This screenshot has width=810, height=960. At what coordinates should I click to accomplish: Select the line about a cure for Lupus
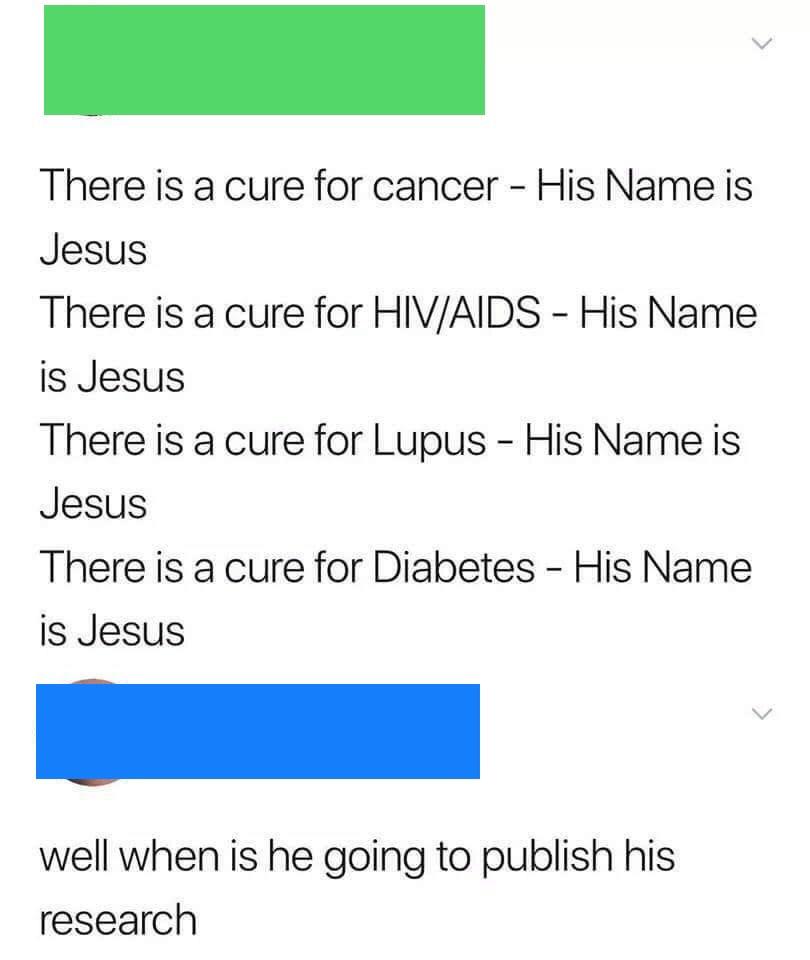[390, 441]
